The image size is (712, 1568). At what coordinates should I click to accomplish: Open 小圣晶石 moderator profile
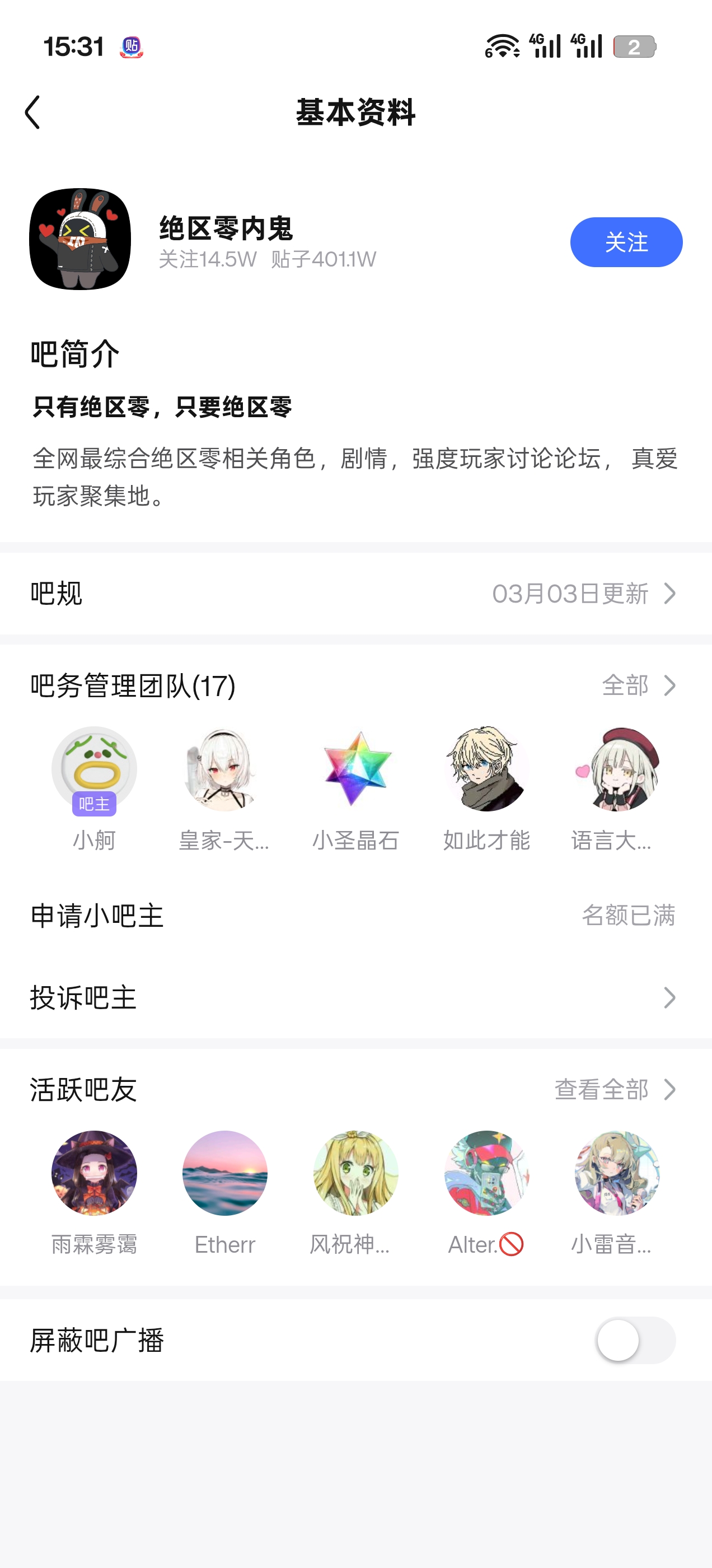356,769
